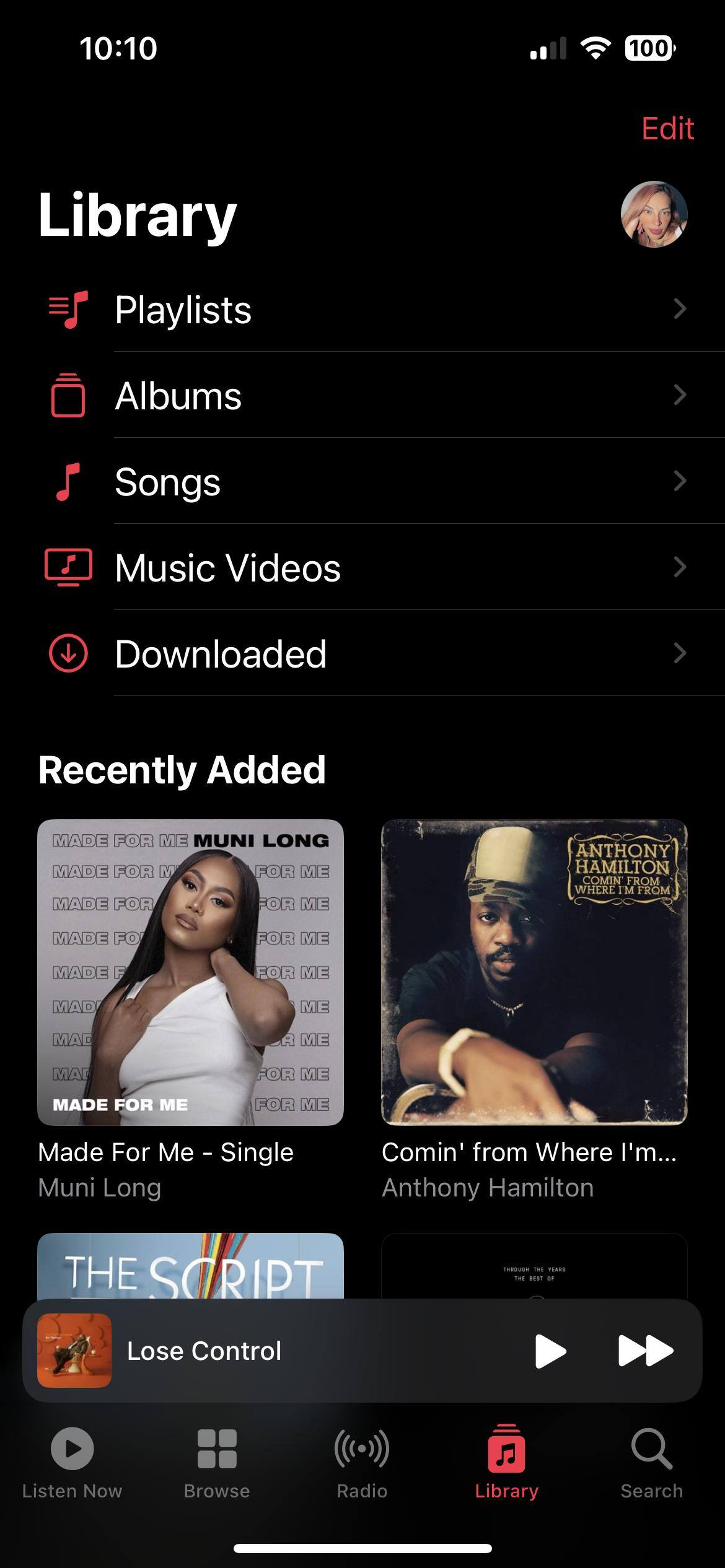Open The Script album tile
This screenshot has height=1568, width=725.
tap(190, 1266)
